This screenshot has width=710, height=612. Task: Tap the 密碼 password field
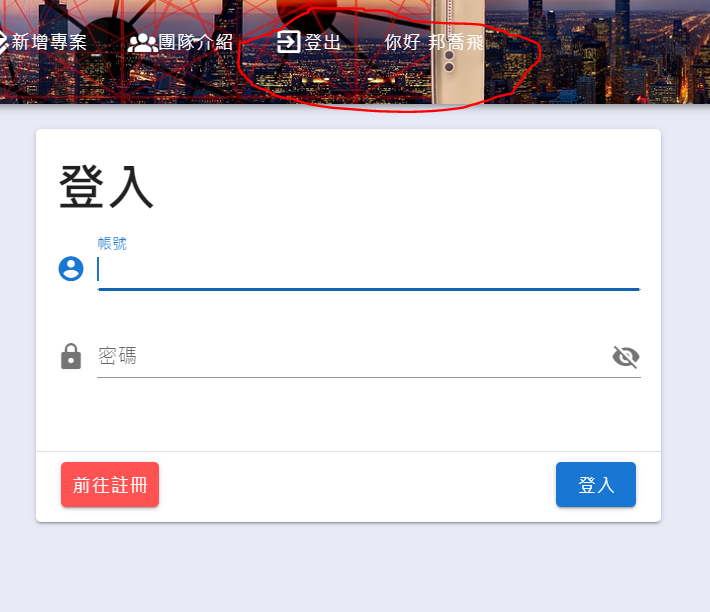[350, 356]
